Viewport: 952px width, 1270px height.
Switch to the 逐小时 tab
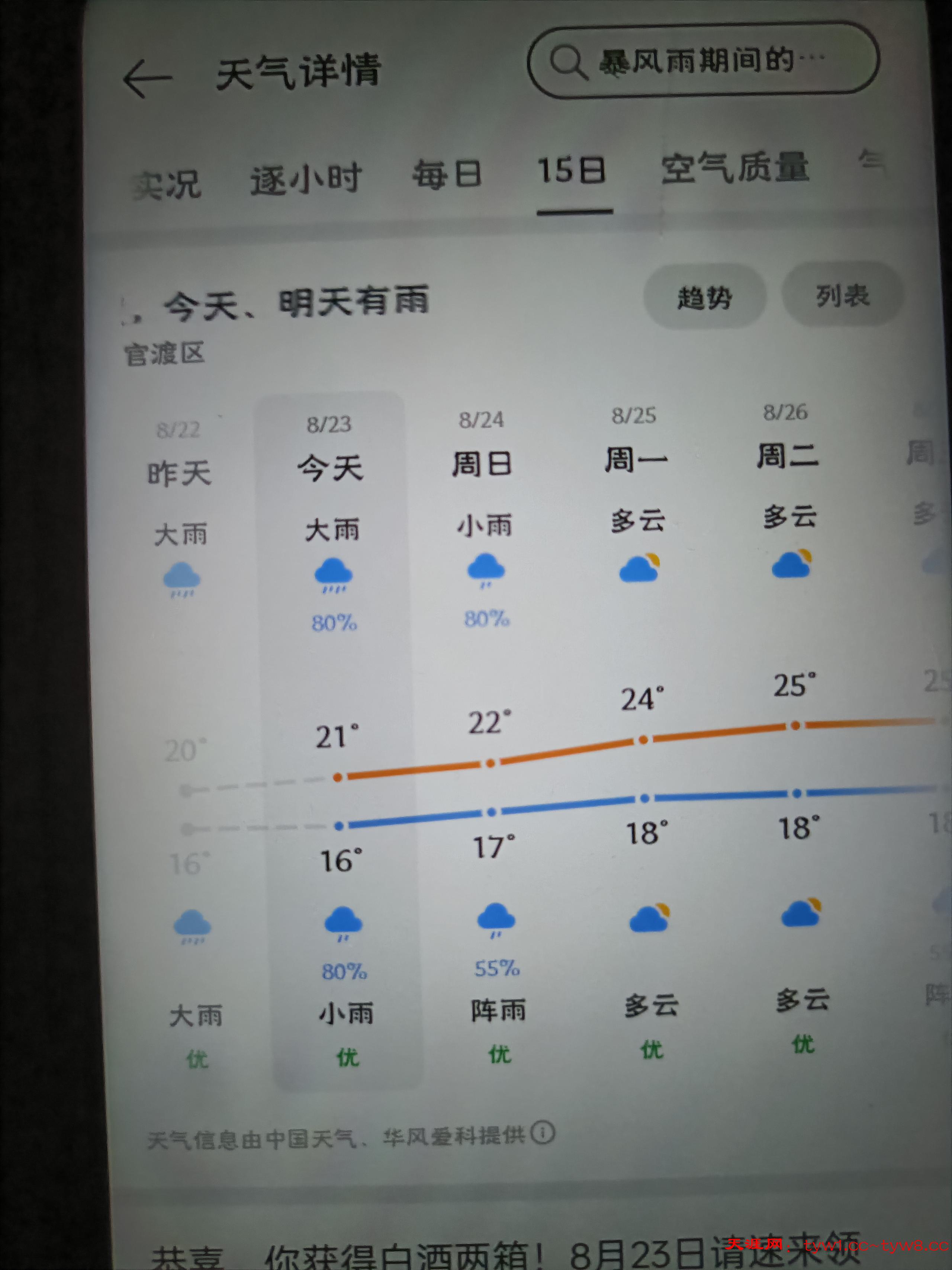(x=305, y=179)
